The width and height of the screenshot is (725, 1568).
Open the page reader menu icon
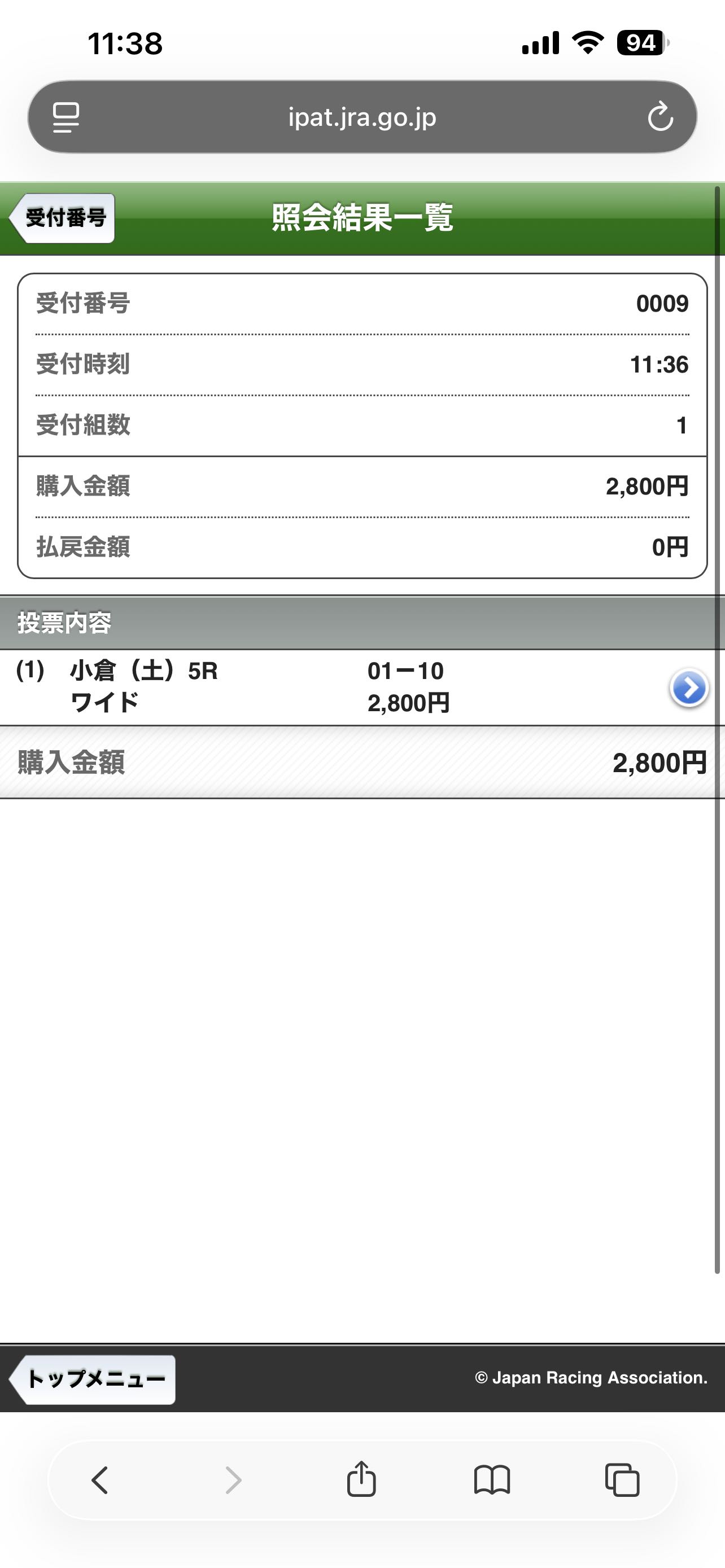coord(65,117)
